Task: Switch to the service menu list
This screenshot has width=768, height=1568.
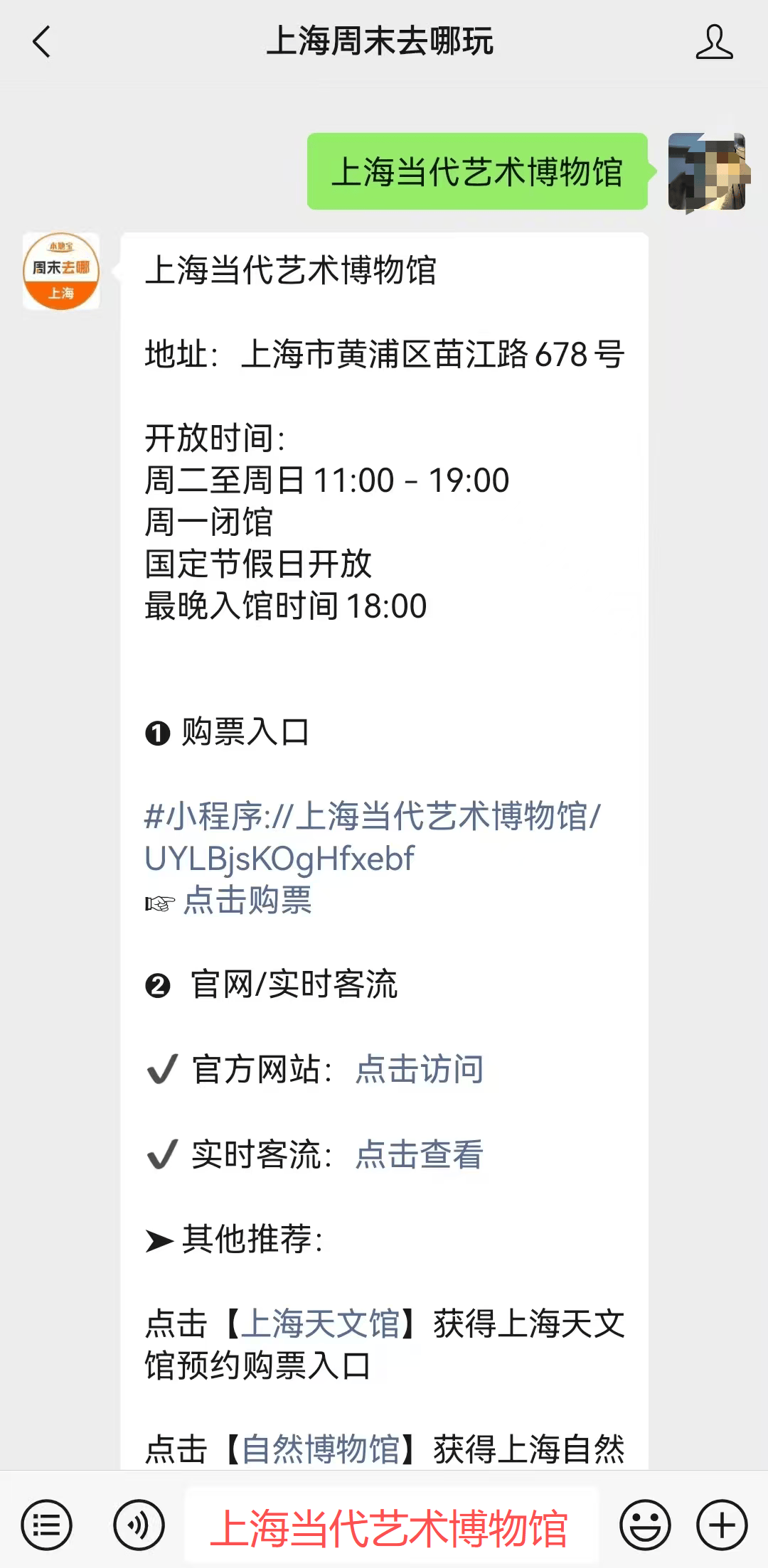Action: 47,1525
